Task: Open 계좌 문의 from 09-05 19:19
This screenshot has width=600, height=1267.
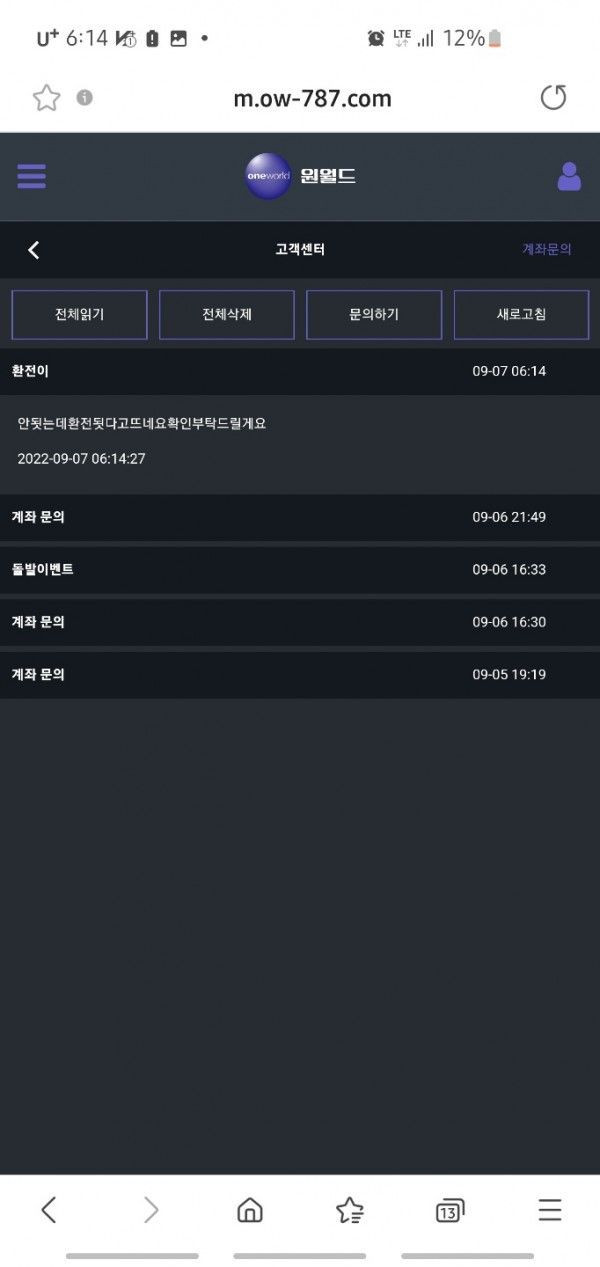Action: [300, 675]
